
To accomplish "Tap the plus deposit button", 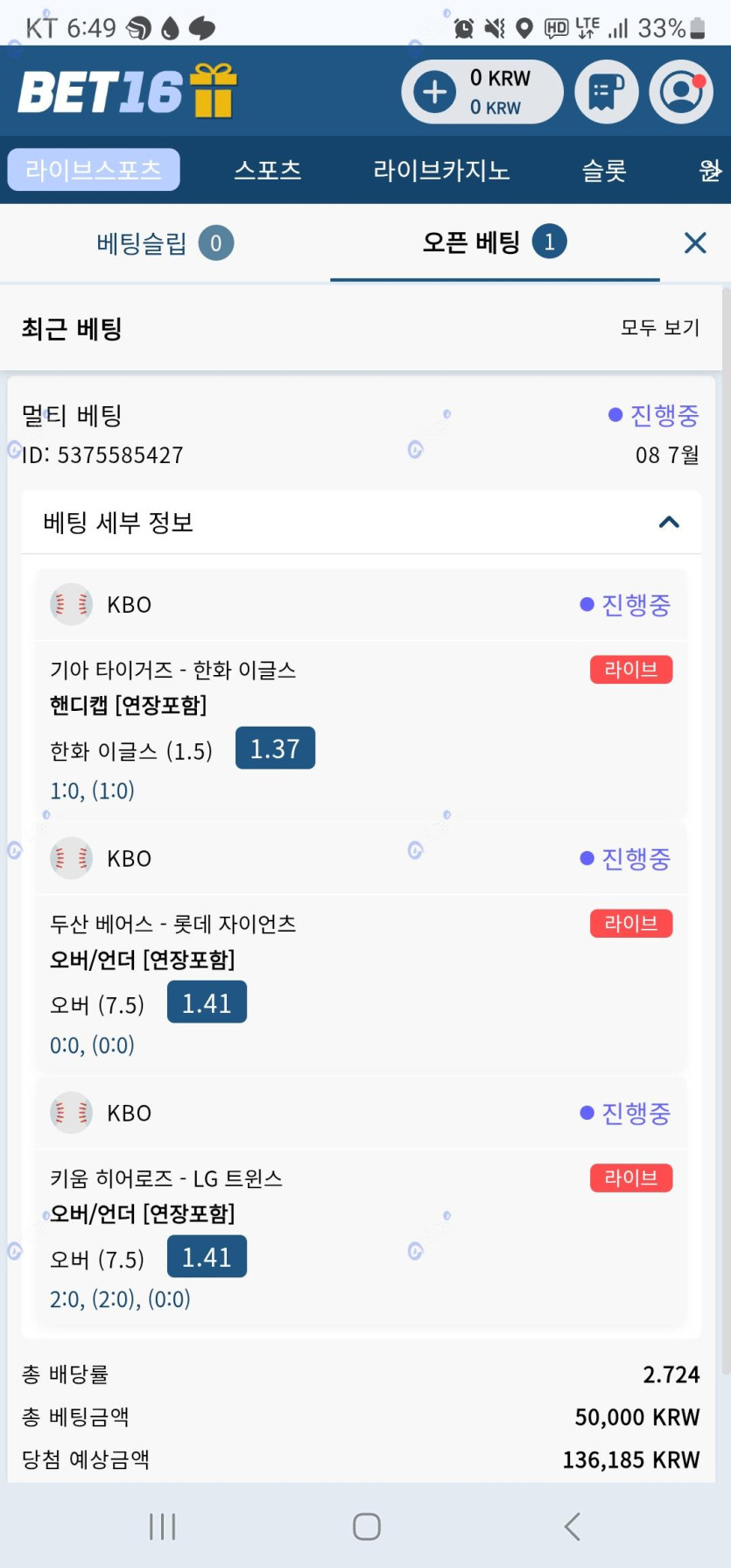I will coord(435,92).
